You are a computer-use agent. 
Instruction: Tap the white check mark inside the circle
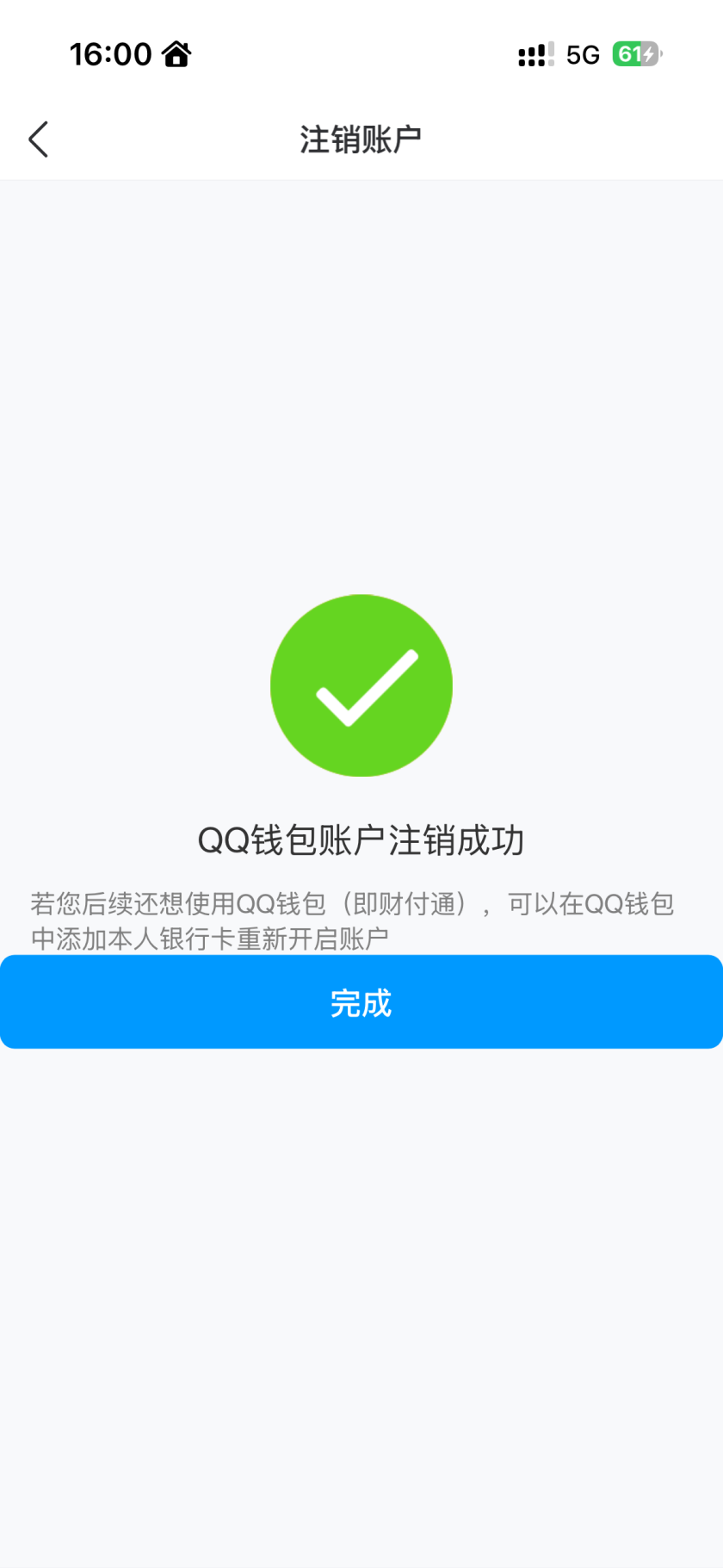tap(361, 689)
